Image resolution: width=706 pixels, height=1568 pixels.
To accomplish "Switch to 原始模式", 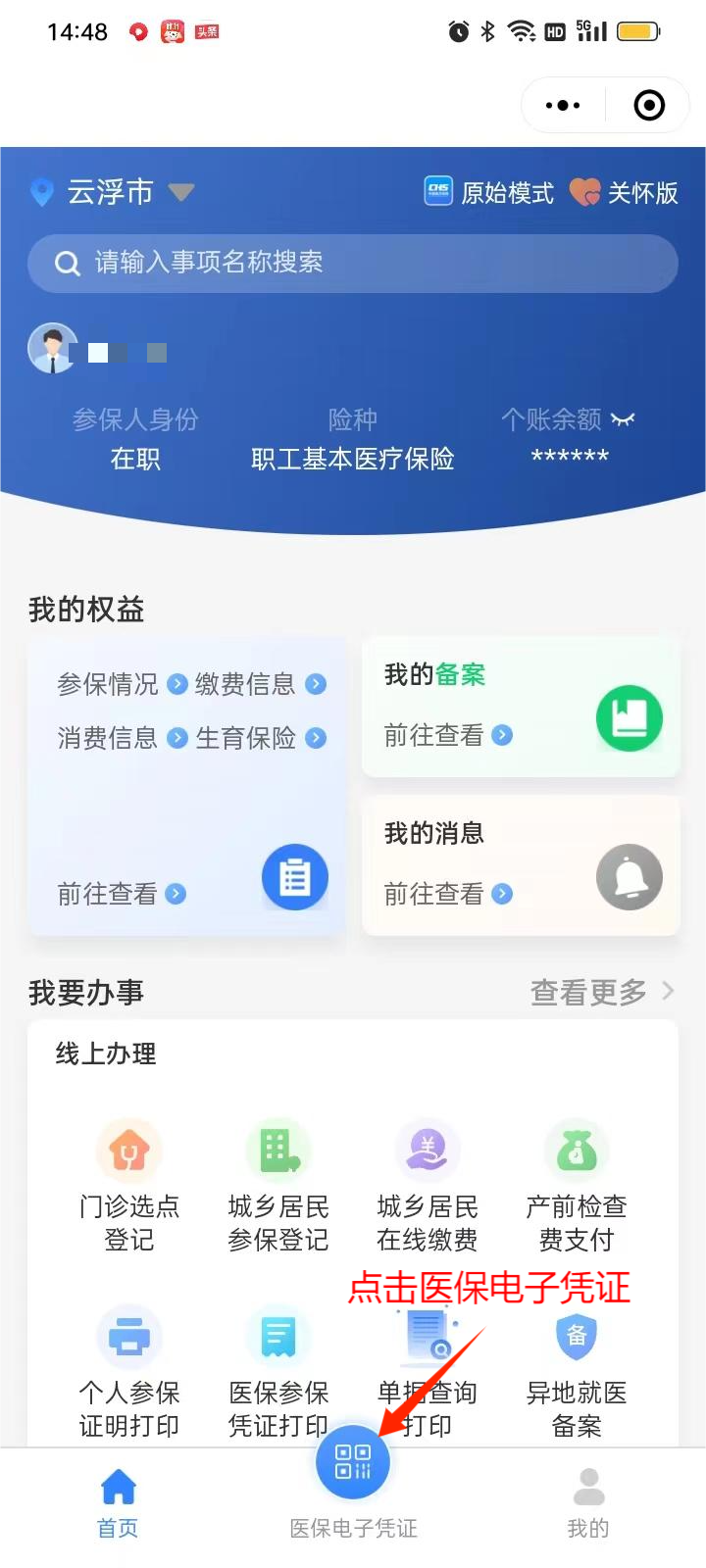I will click(x=489, y=192).
